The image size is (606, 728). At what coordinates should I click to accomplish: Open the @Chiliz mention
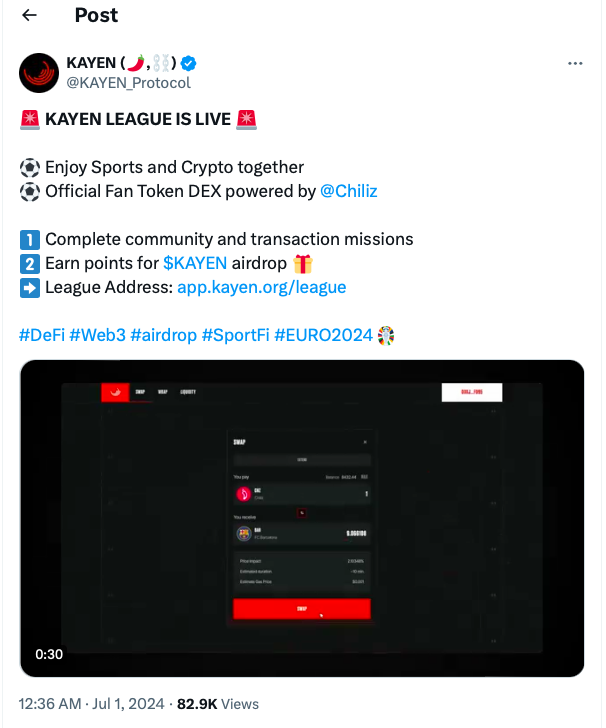[x=349, y=191]
